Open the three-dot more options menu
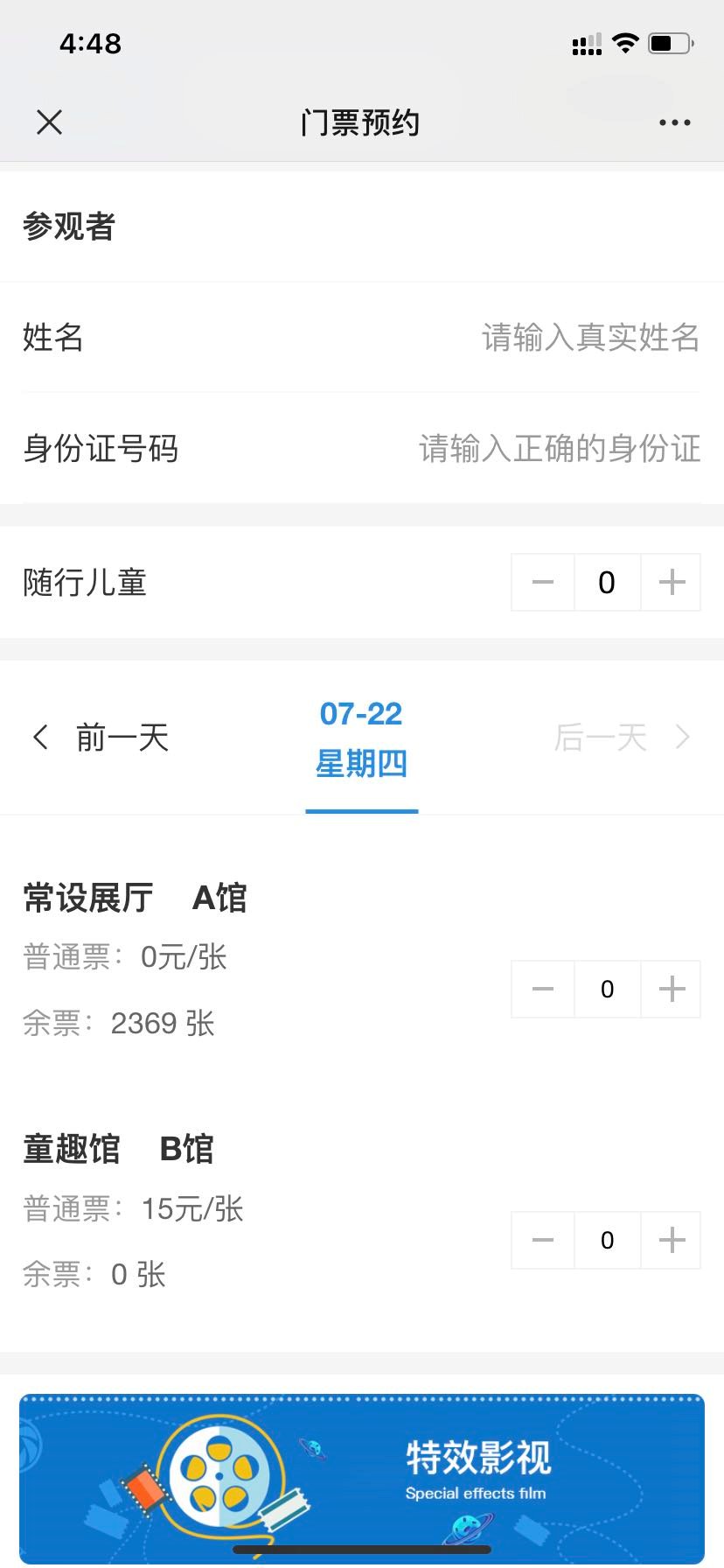The image size is (724, 1568). (x=674, y=122)
